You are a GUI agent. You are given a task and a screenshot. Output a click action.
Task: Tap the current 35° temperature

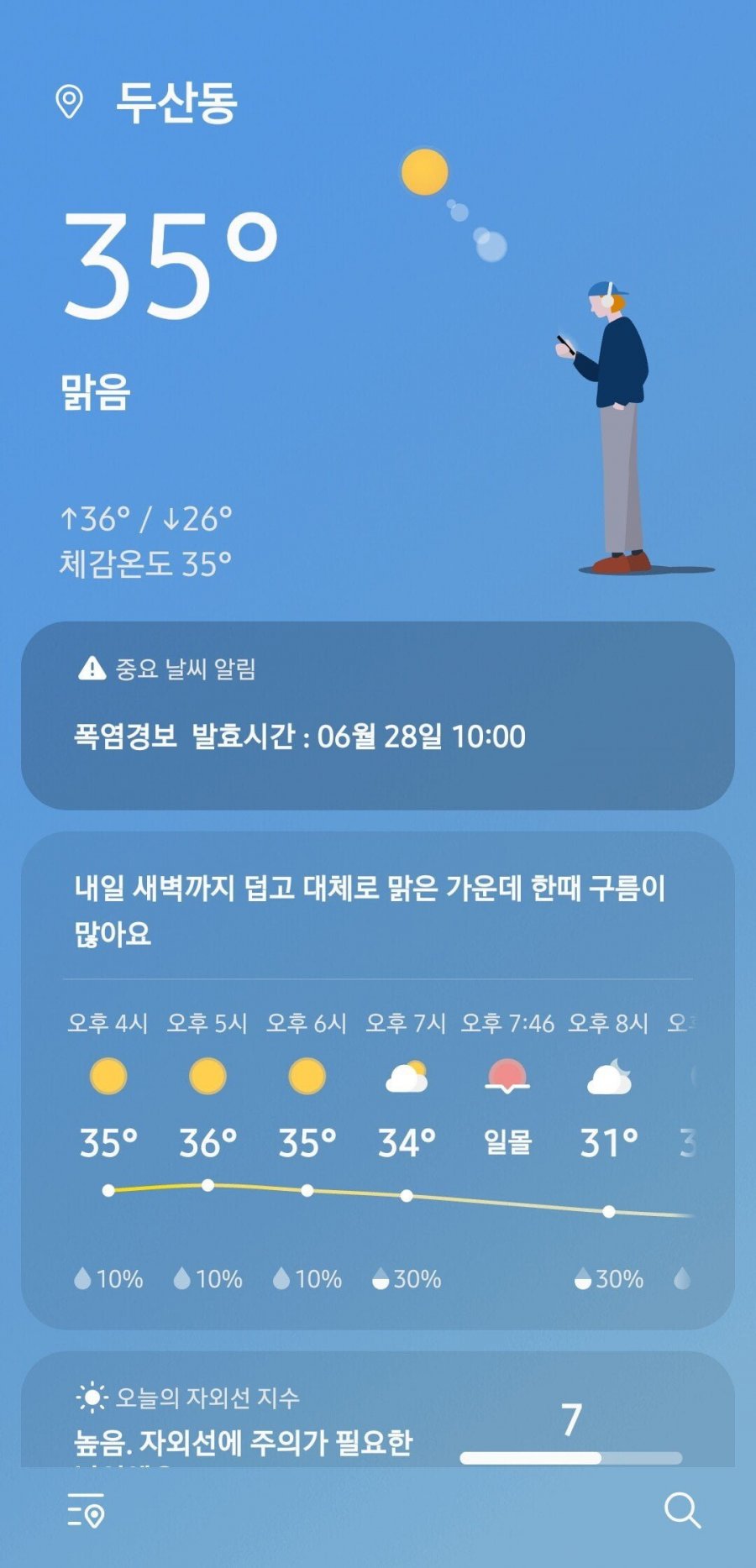tap(168, 266)
